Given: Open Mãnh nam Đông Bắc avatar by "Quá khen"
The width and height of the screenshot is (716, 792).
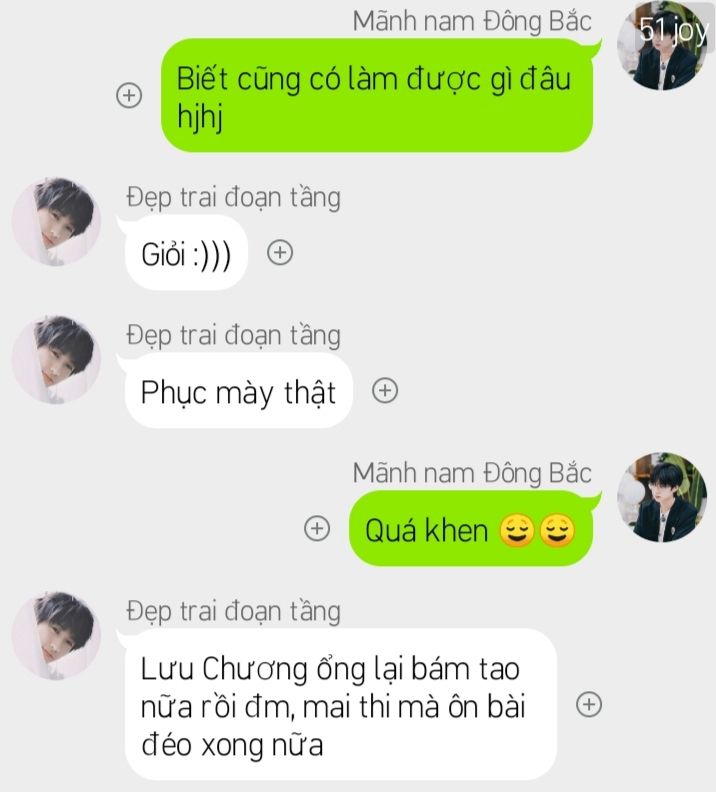Looking at the screenshot, I should coord(661,498).
